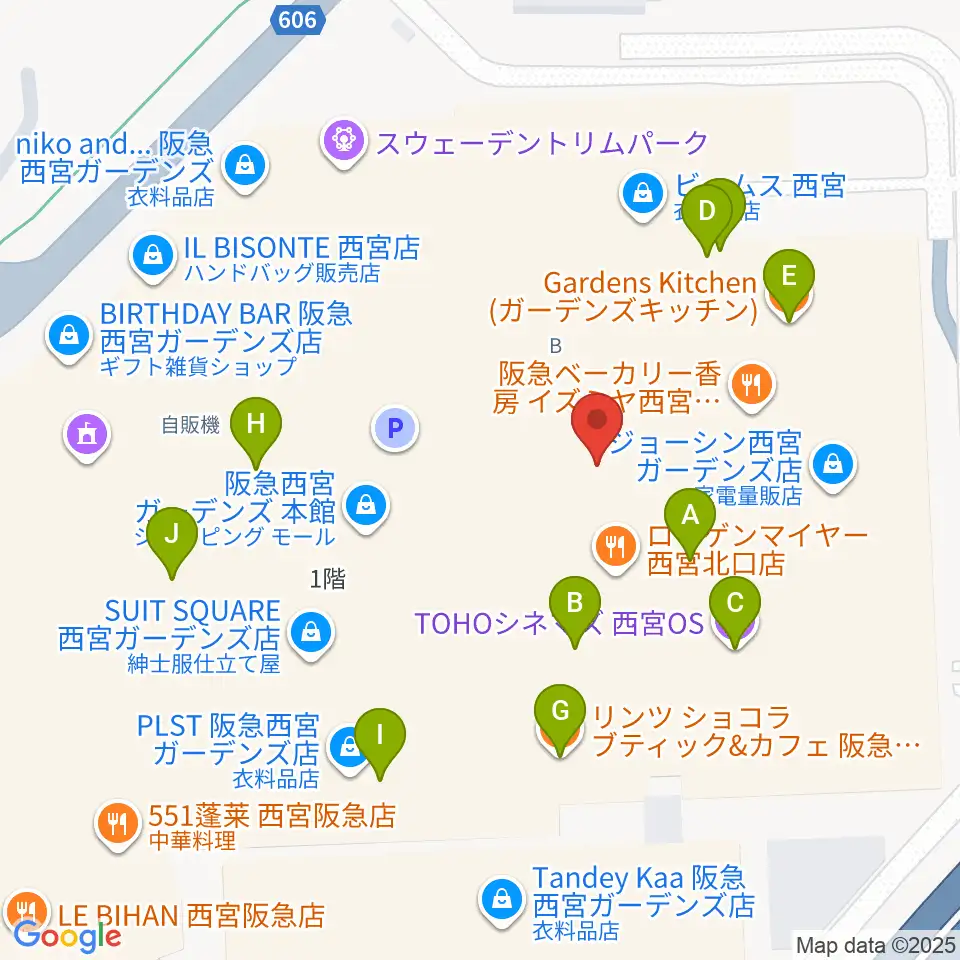Open the parking P icon
Screen dimensions: 960x960
396,428
